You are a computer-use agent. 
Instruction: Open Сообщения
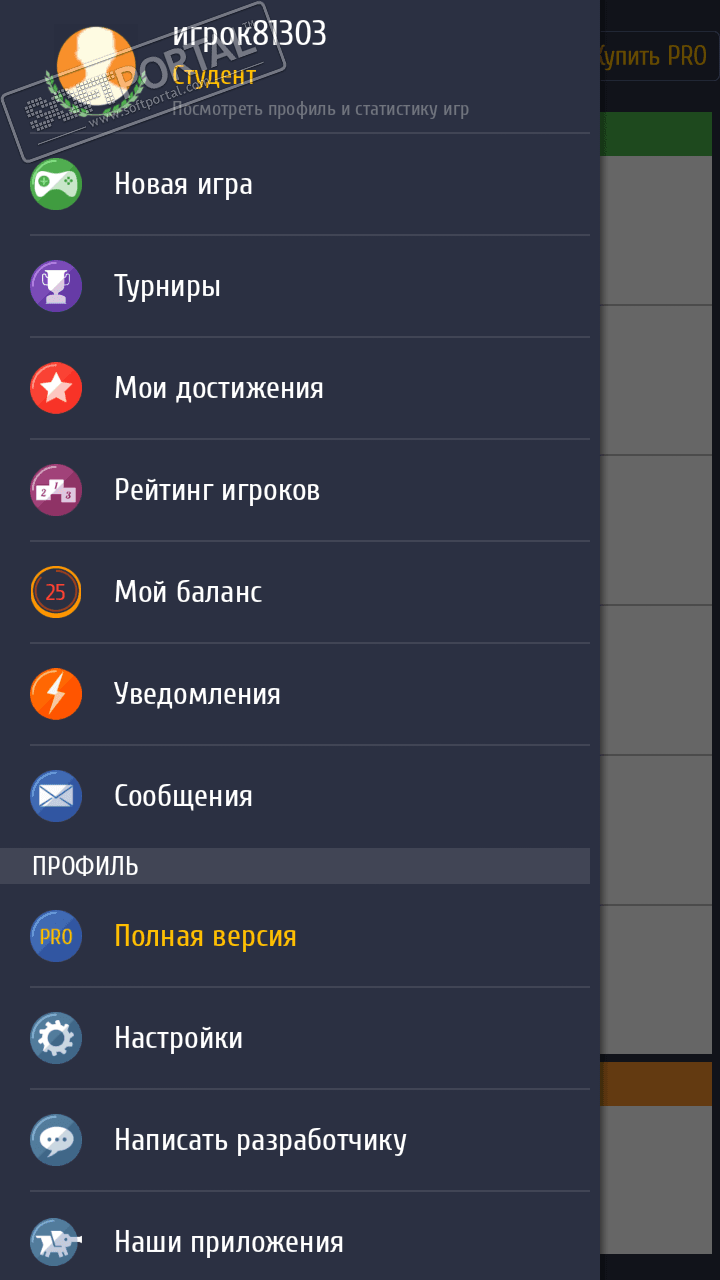[x=183, y=797]
